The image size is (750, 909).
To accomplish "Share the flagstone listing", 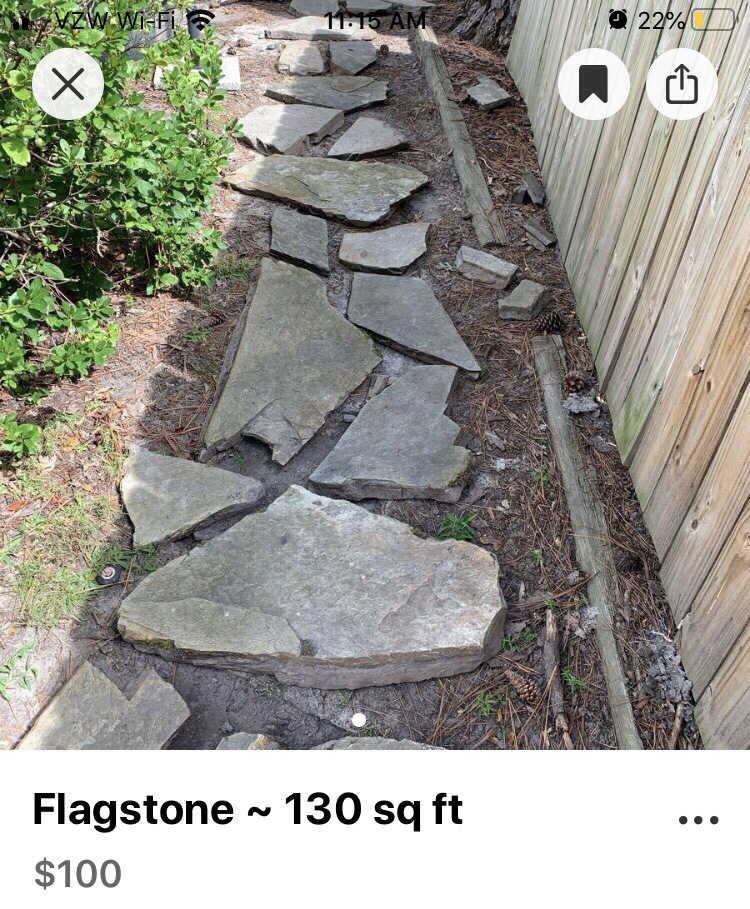I will 682,84.
